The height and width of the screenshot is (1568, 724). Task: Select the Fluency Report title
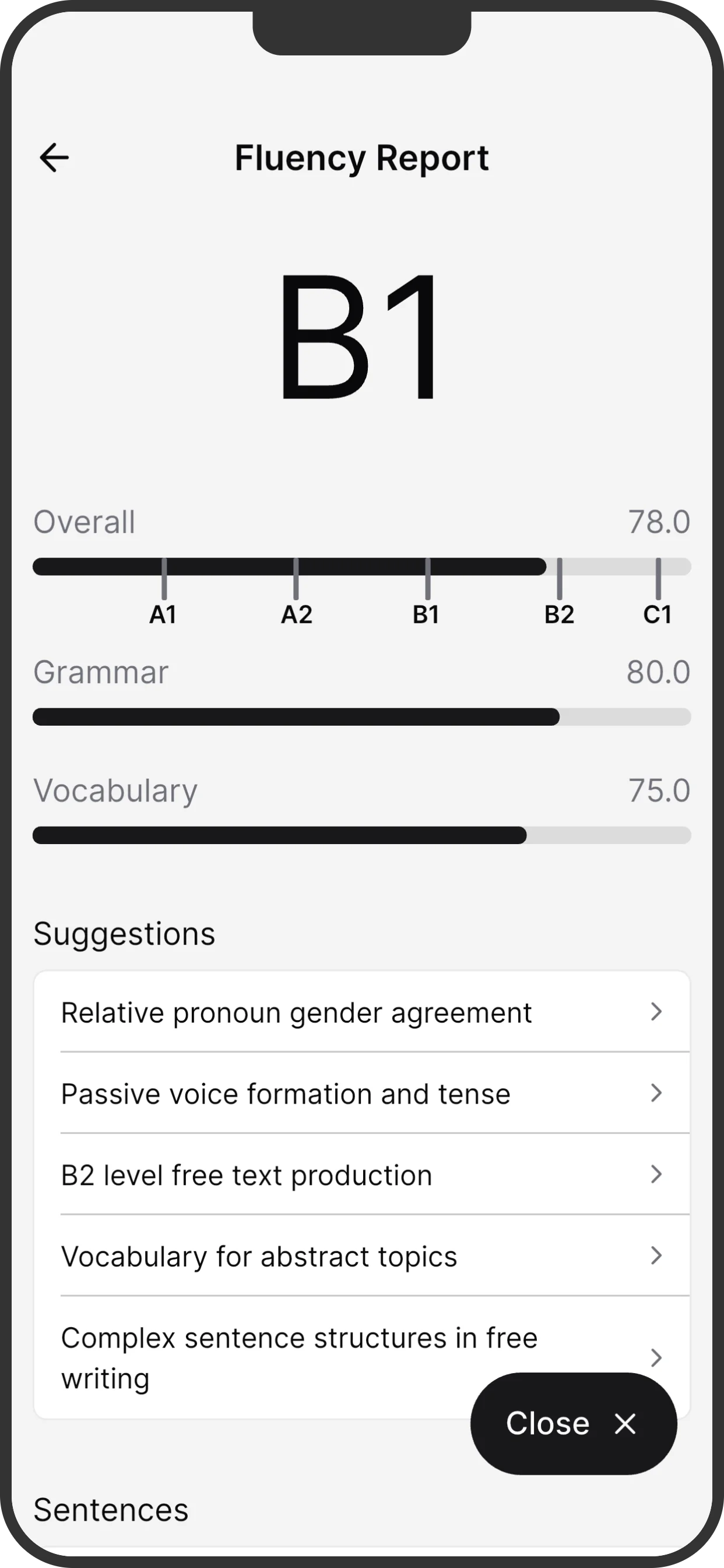(x=361, y=157)
